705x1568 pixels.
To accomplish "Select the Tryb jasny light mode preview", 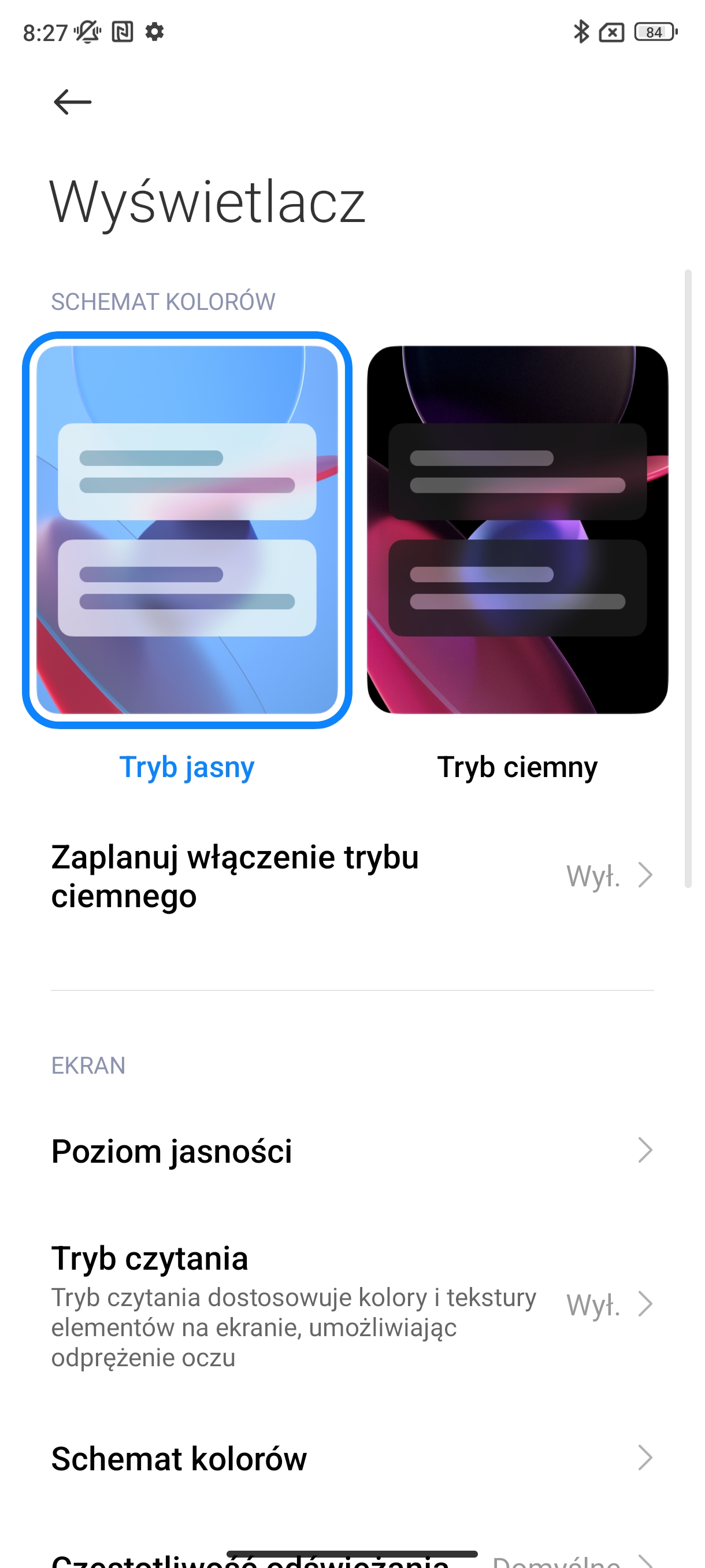I will pos(187,529).
